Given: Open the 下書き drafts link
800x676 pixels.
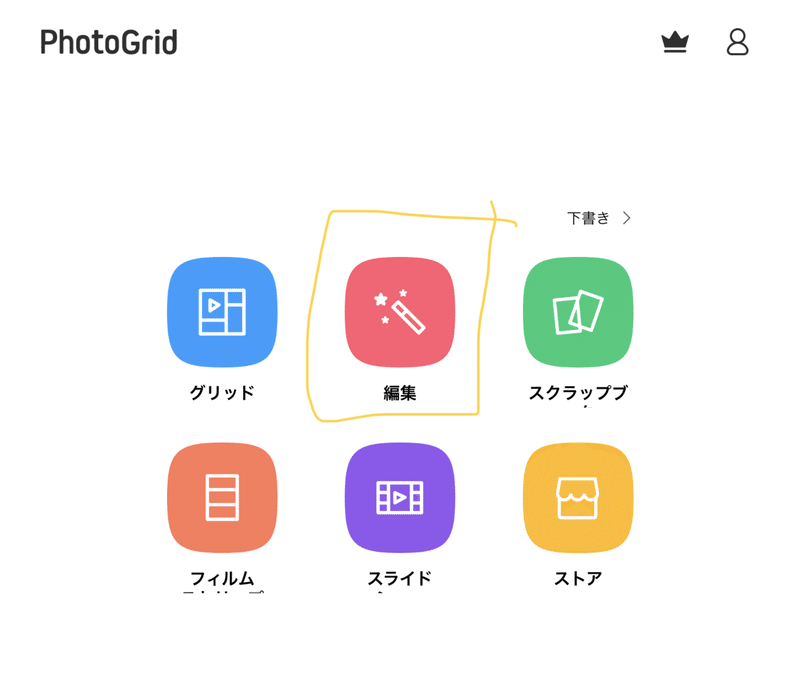Looking at the screenshot, I should [598, 218].
